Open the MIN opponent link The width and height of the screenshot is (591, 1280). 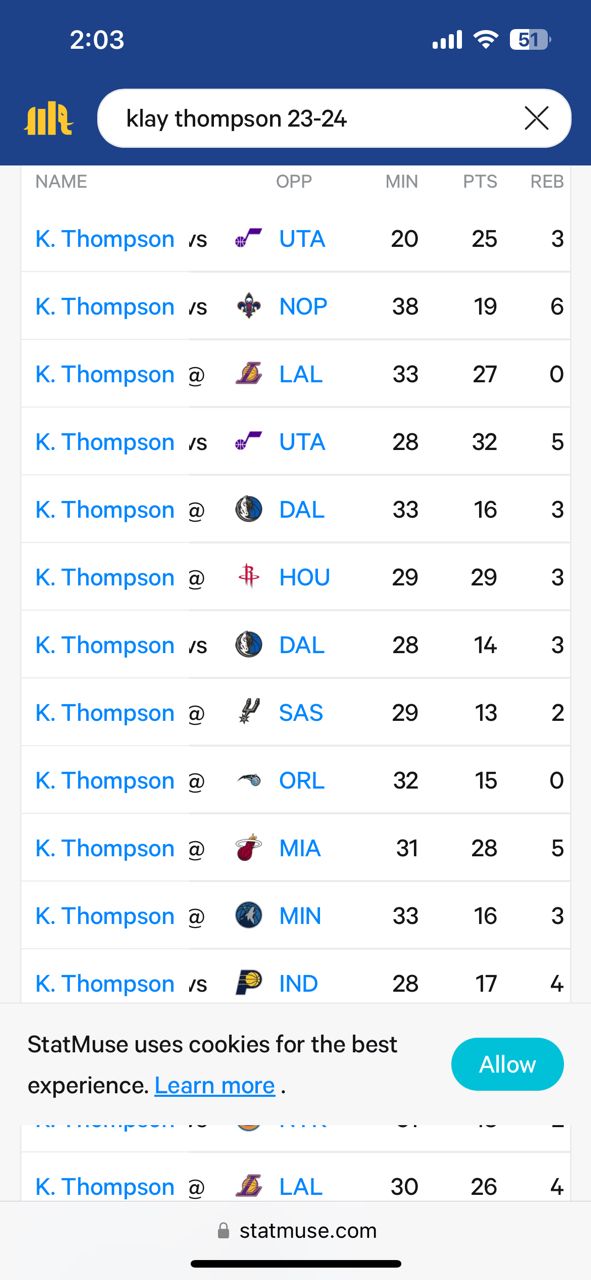[x=300, y=916]
